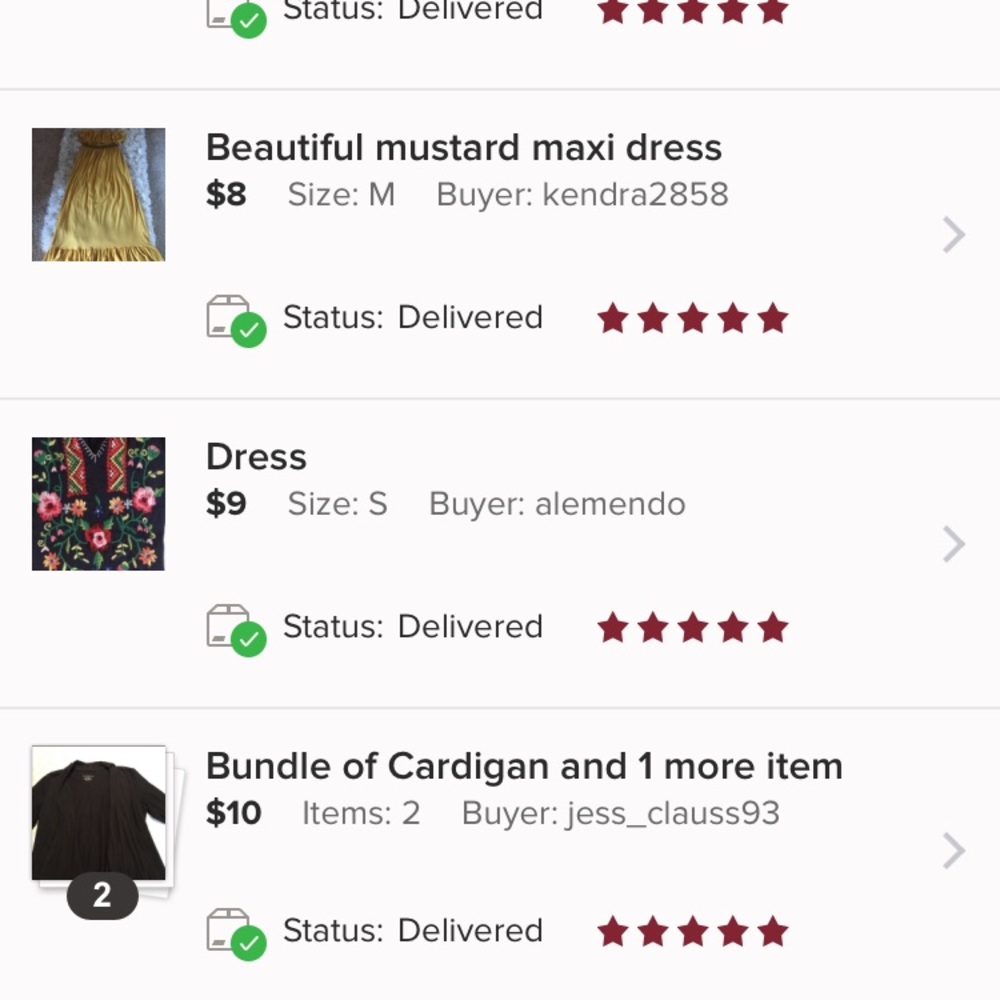View the black cardigan bundle photo
Screen dimensions: 1000x1000
click(99, 813)
